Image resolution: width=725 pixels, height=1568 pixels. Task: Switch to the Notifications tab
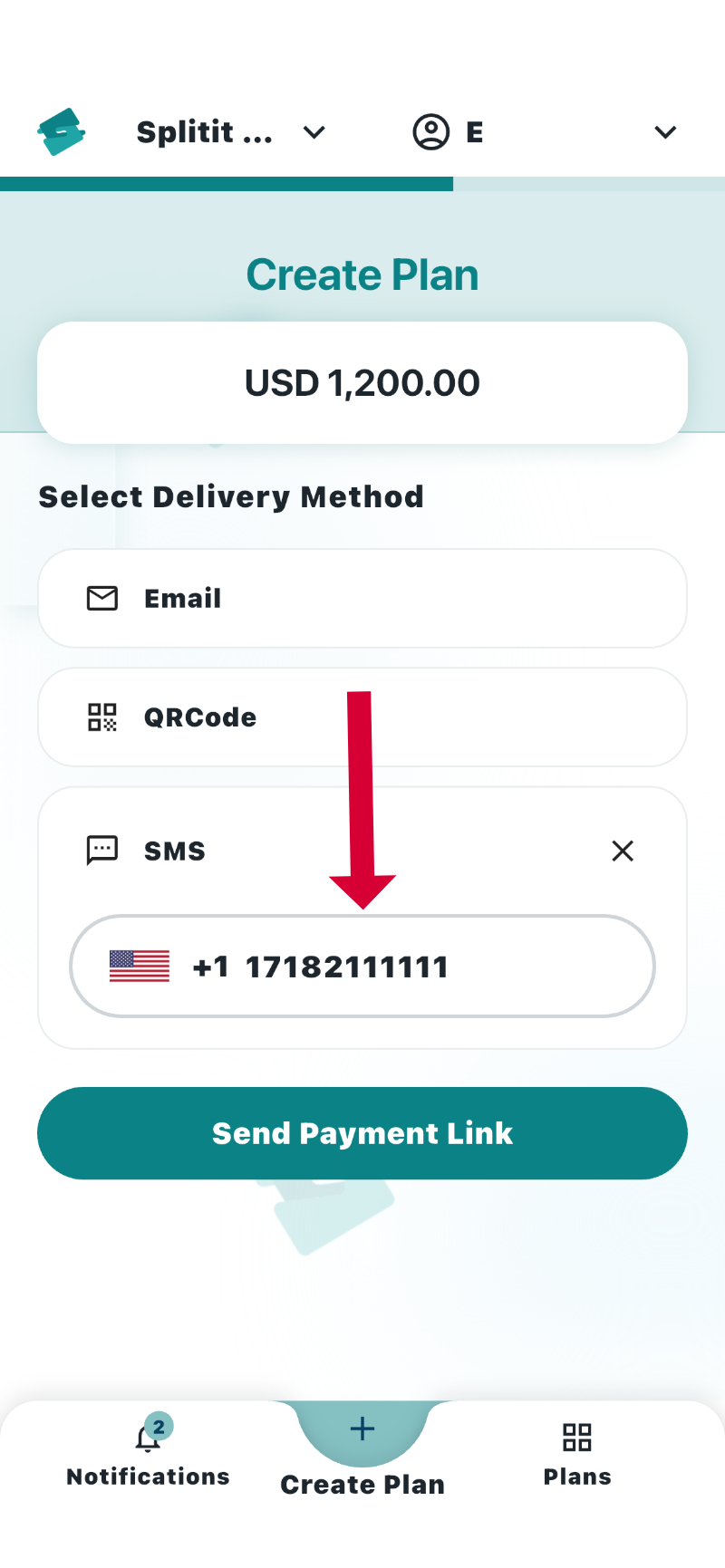[x=146, y=1454]
